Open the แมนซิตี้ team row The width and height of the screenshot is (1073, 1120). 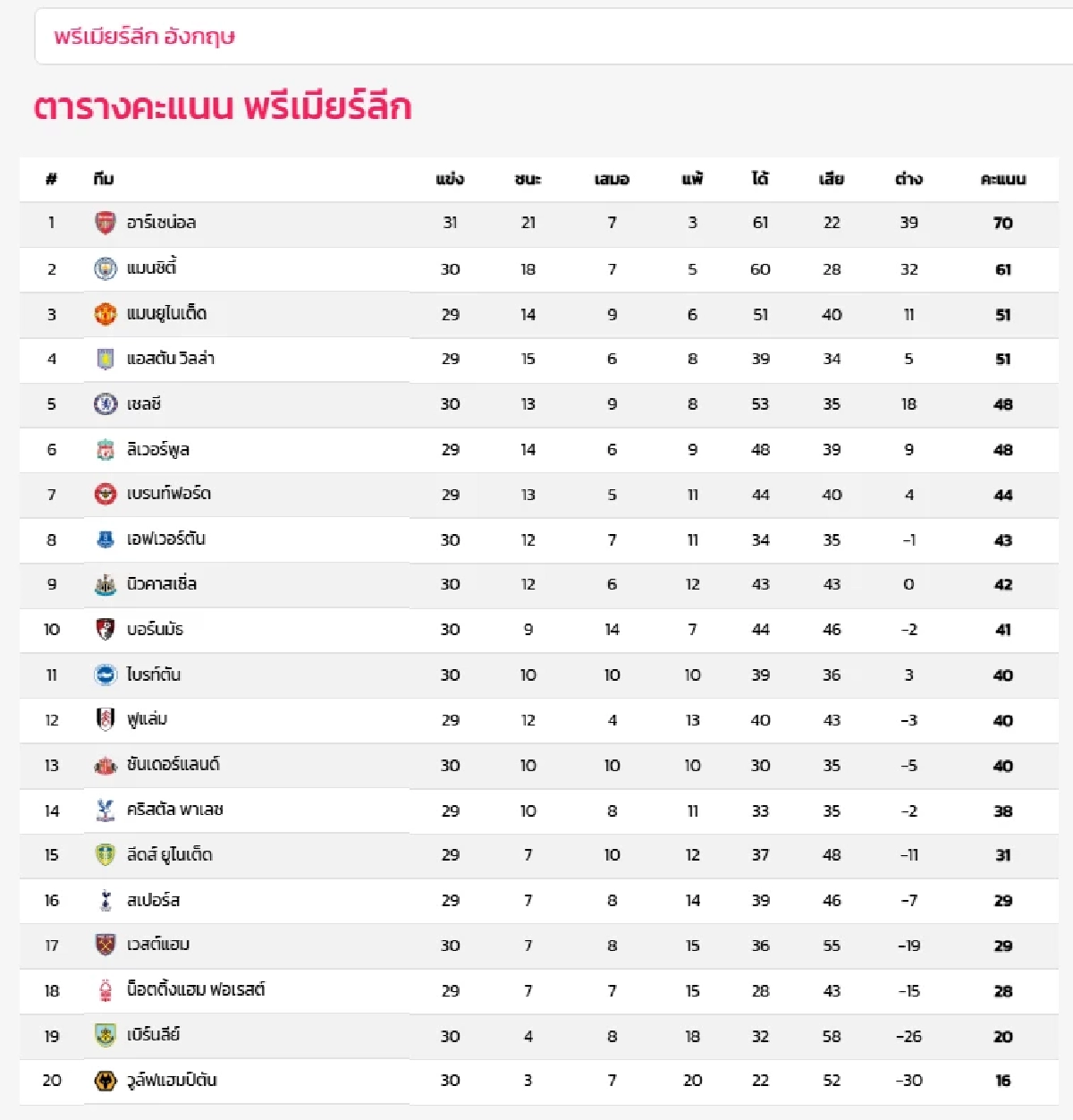(151, 268)
